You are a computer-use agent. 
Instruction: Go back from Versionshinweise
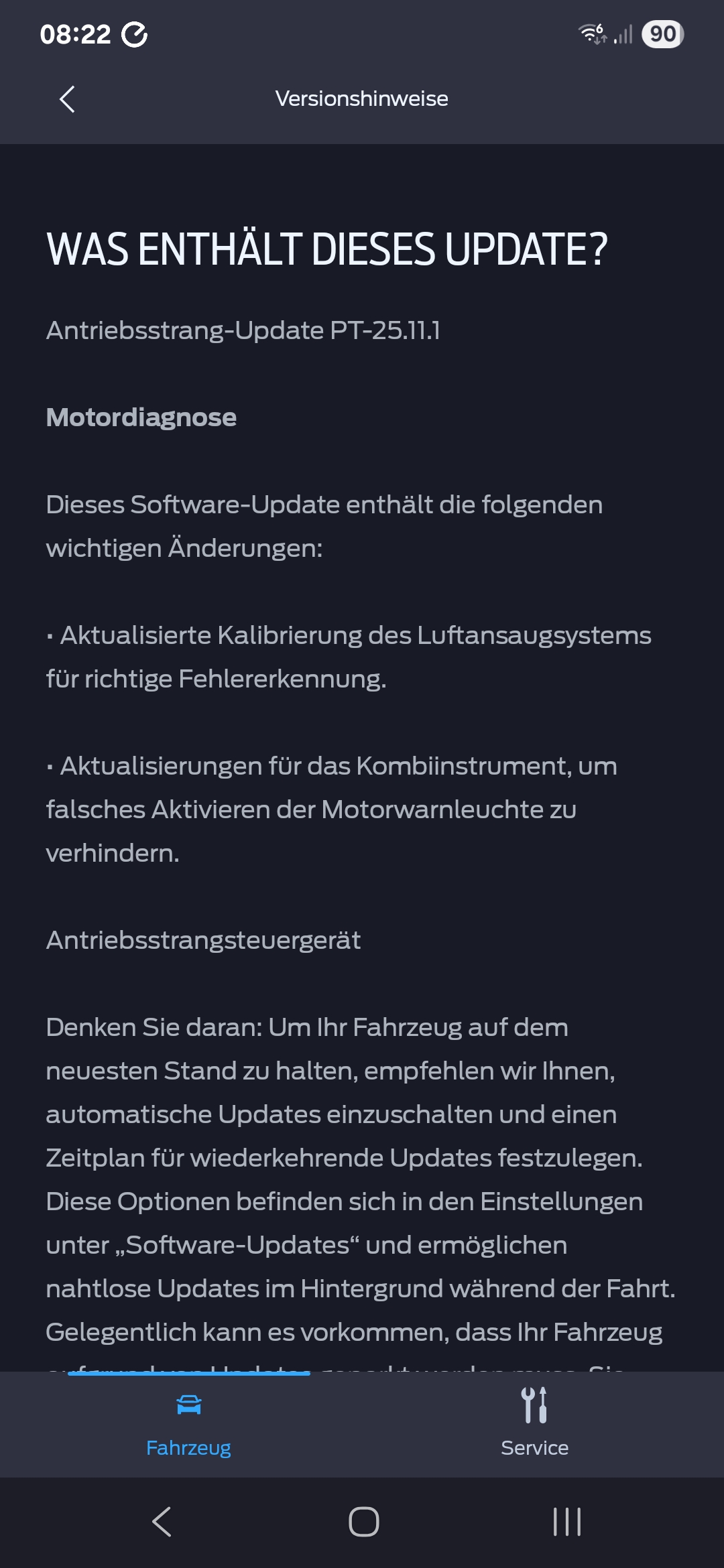(67, 99)
